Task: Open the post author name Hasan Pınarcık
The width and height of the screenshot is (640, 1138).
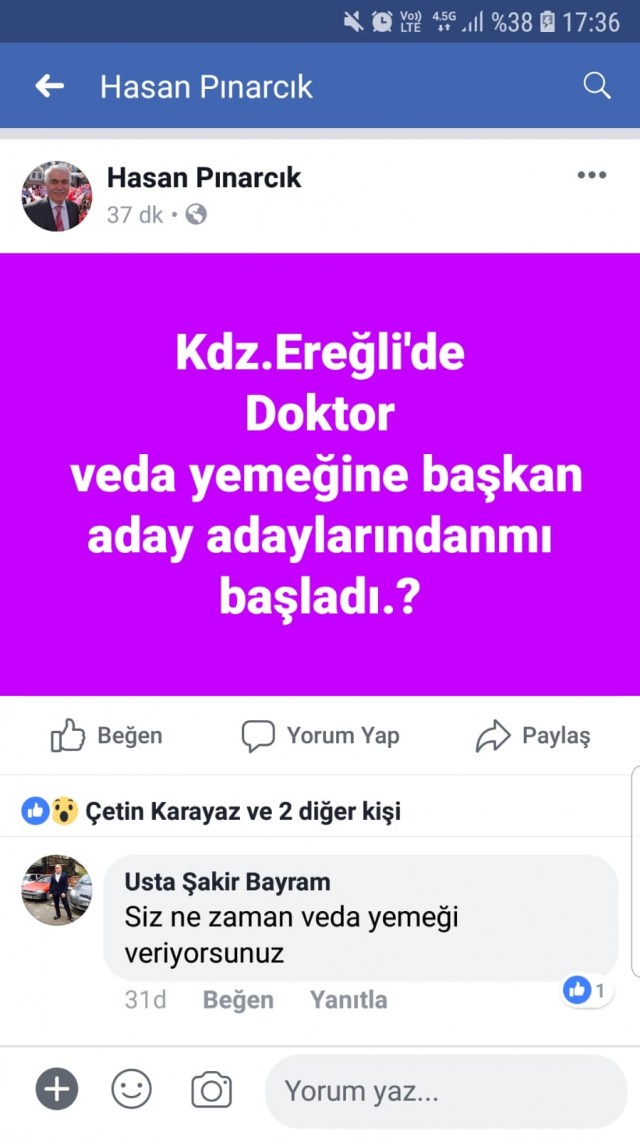Action: pyautogui.click(x=204, y=178)
